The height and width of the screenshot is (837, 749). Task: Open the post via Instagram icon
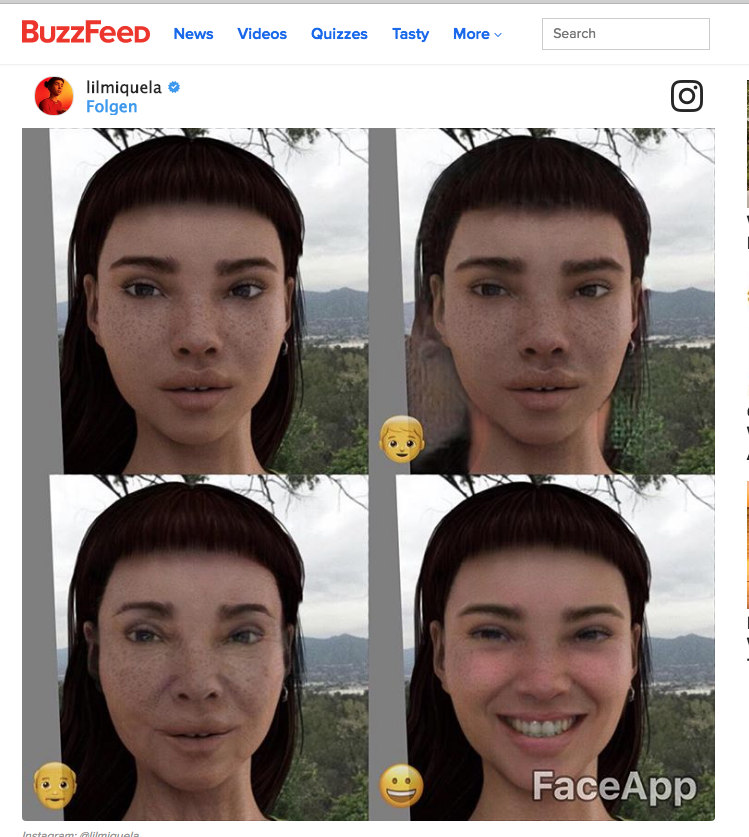(x=687, y=96)
